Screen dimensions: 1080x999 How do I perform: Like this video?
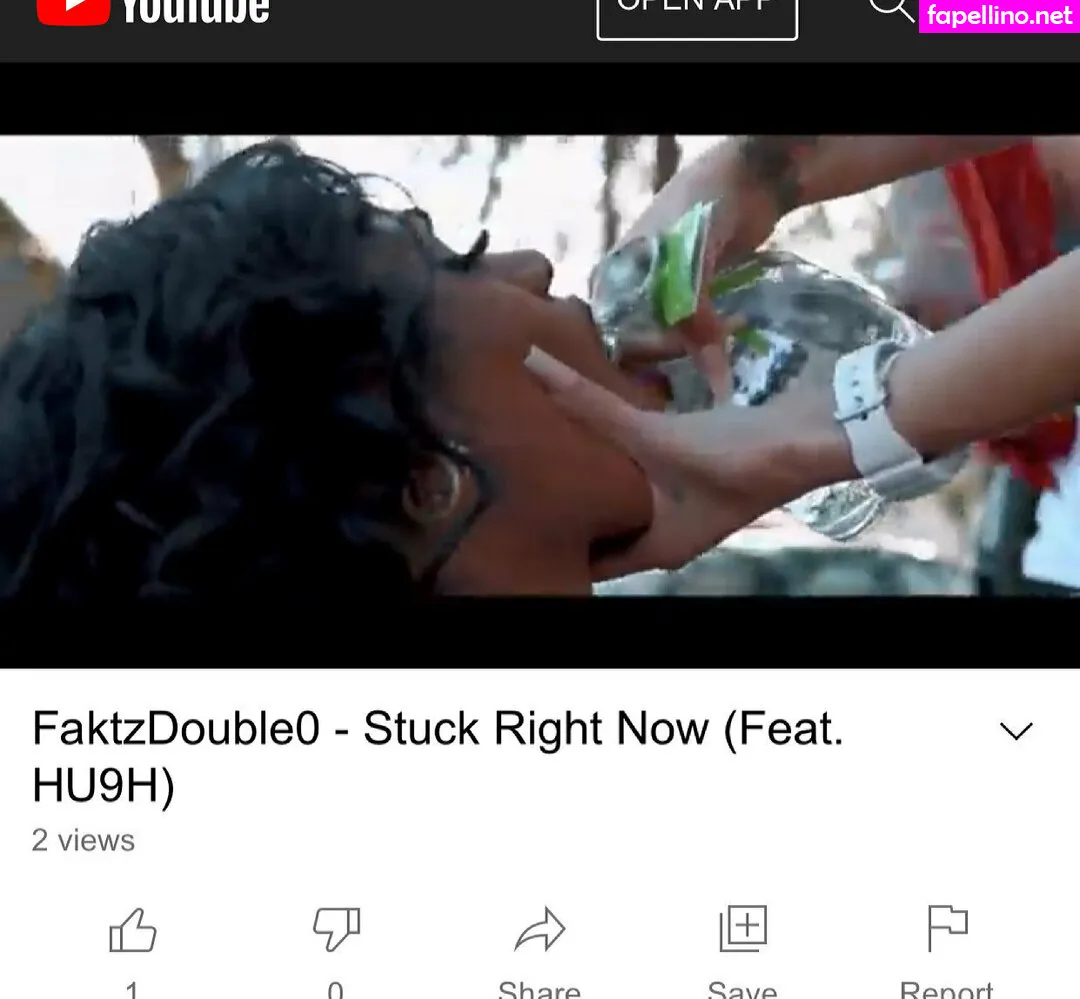[132, 933]
